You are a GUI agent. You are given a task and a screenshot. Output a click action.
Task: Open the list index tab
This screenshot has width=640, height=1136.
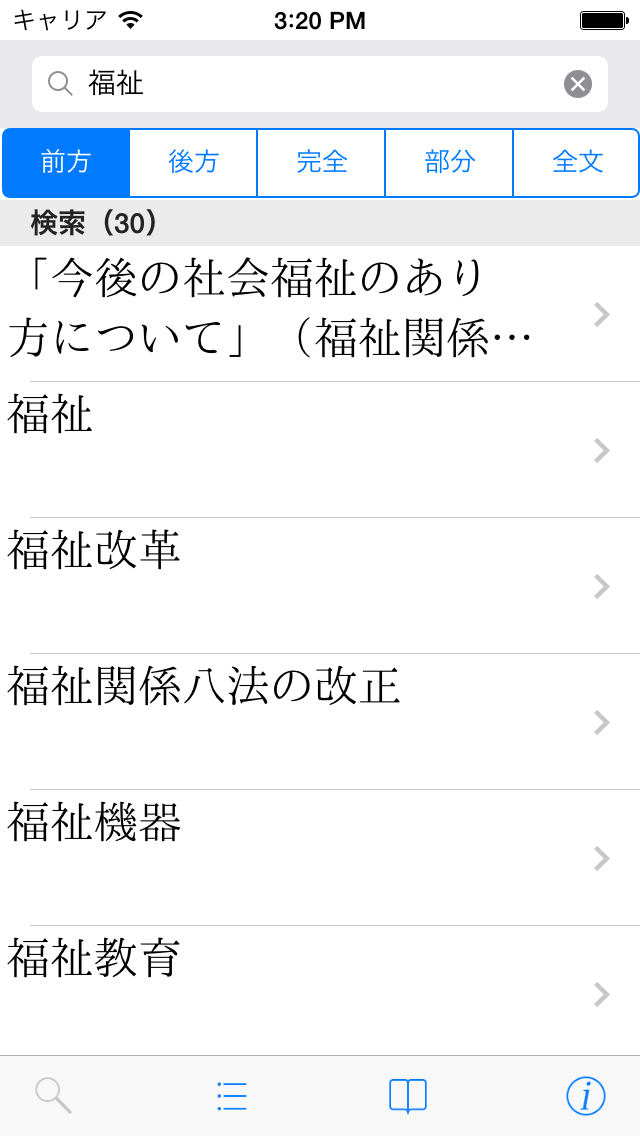pyautogui.click(x=232, y=1096)
